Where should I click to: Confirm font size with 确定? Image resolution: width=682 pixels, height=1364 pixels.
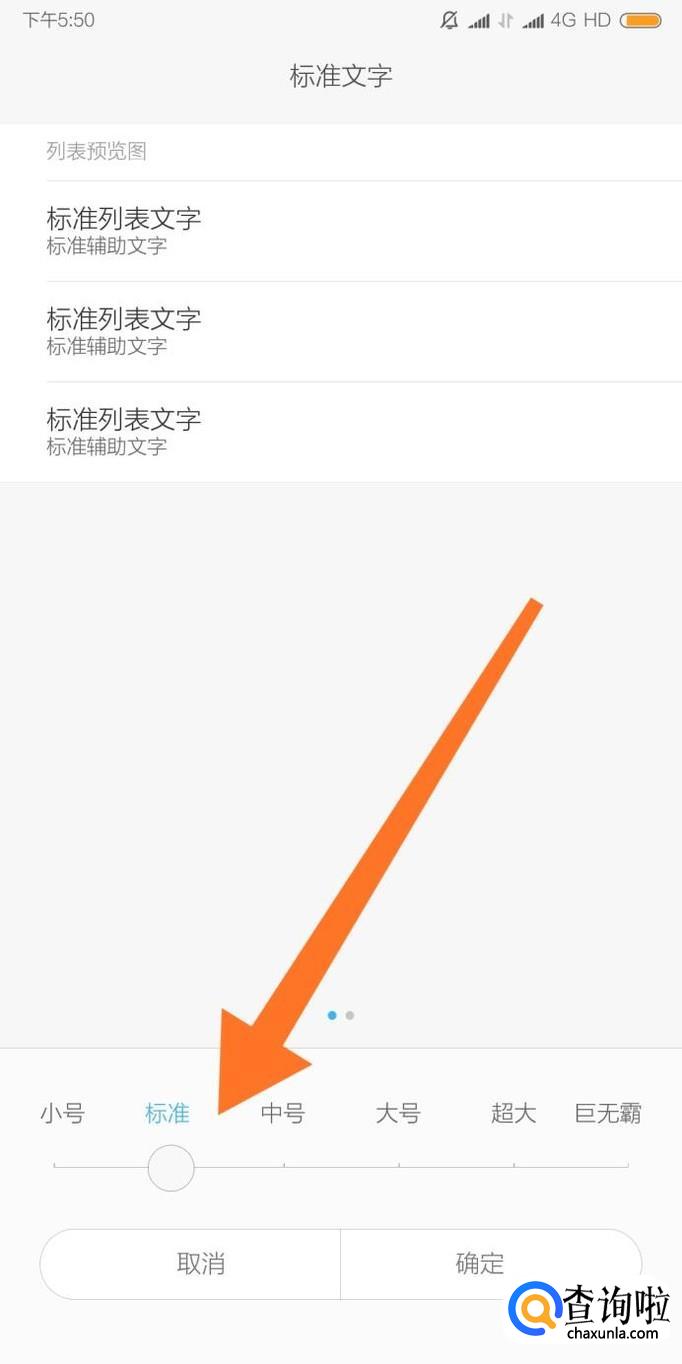pos(480,1263)
